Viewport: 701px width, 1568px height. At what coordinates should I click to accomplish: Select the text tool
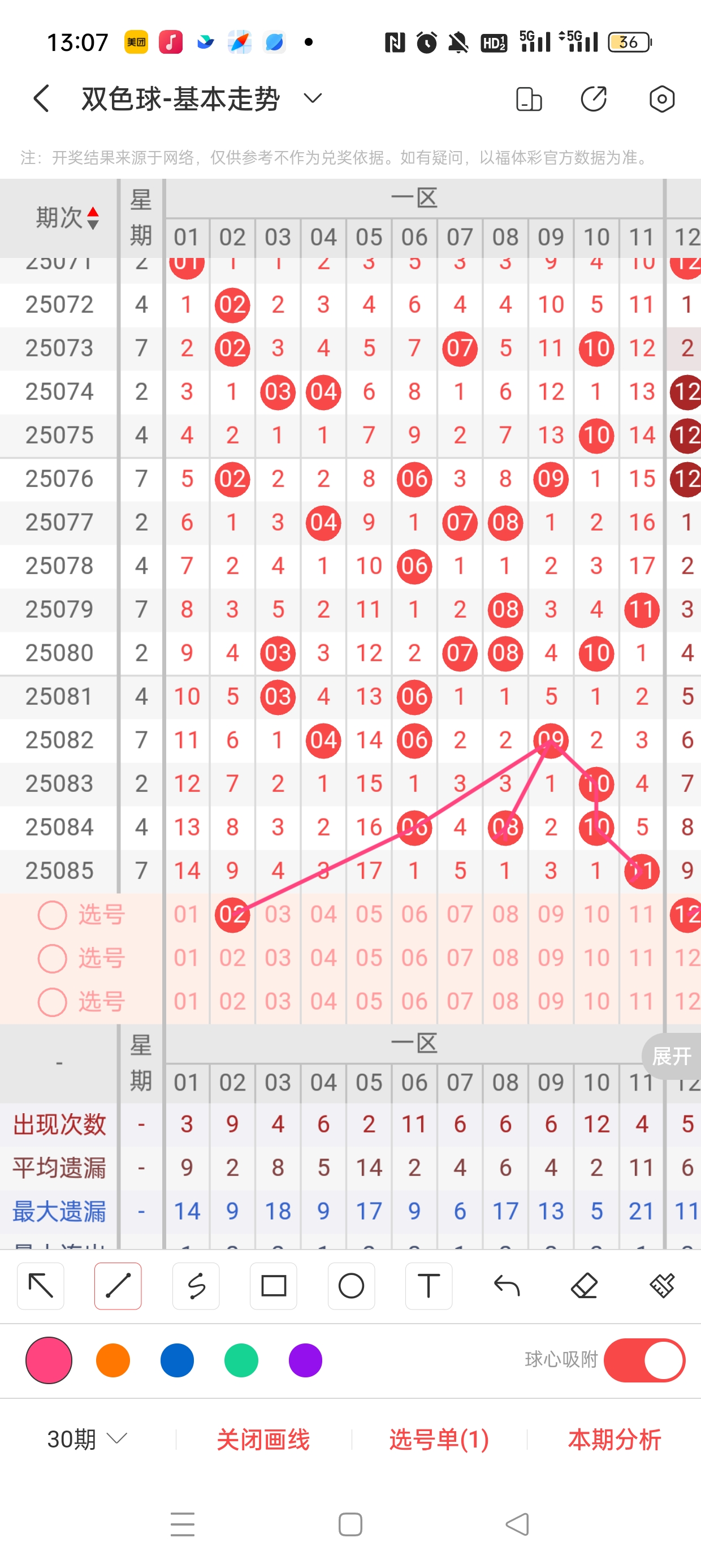[x=429, y=1286]
